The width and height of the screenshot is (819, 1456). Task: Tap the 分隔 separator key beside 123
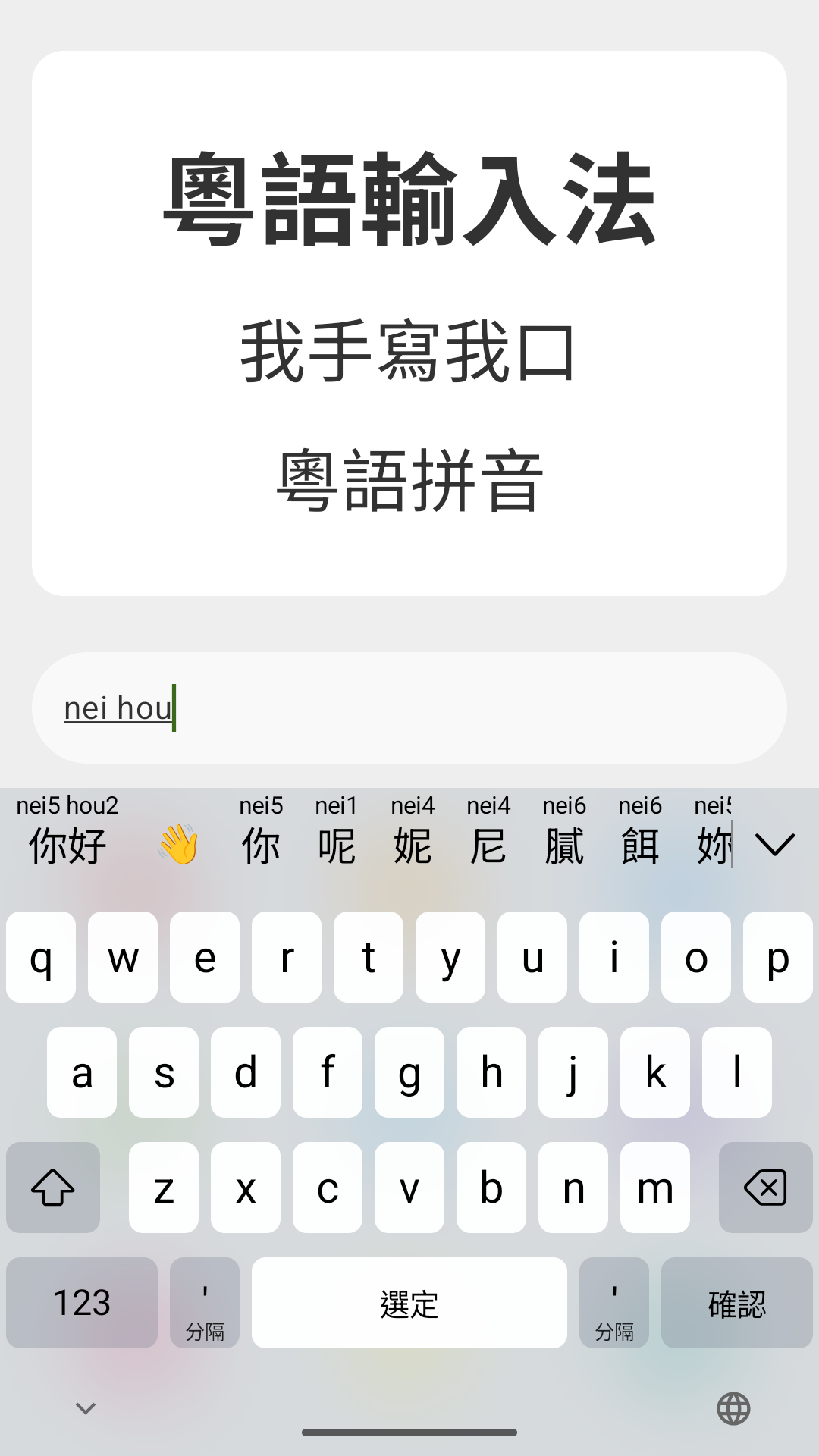pos(205,1303)
